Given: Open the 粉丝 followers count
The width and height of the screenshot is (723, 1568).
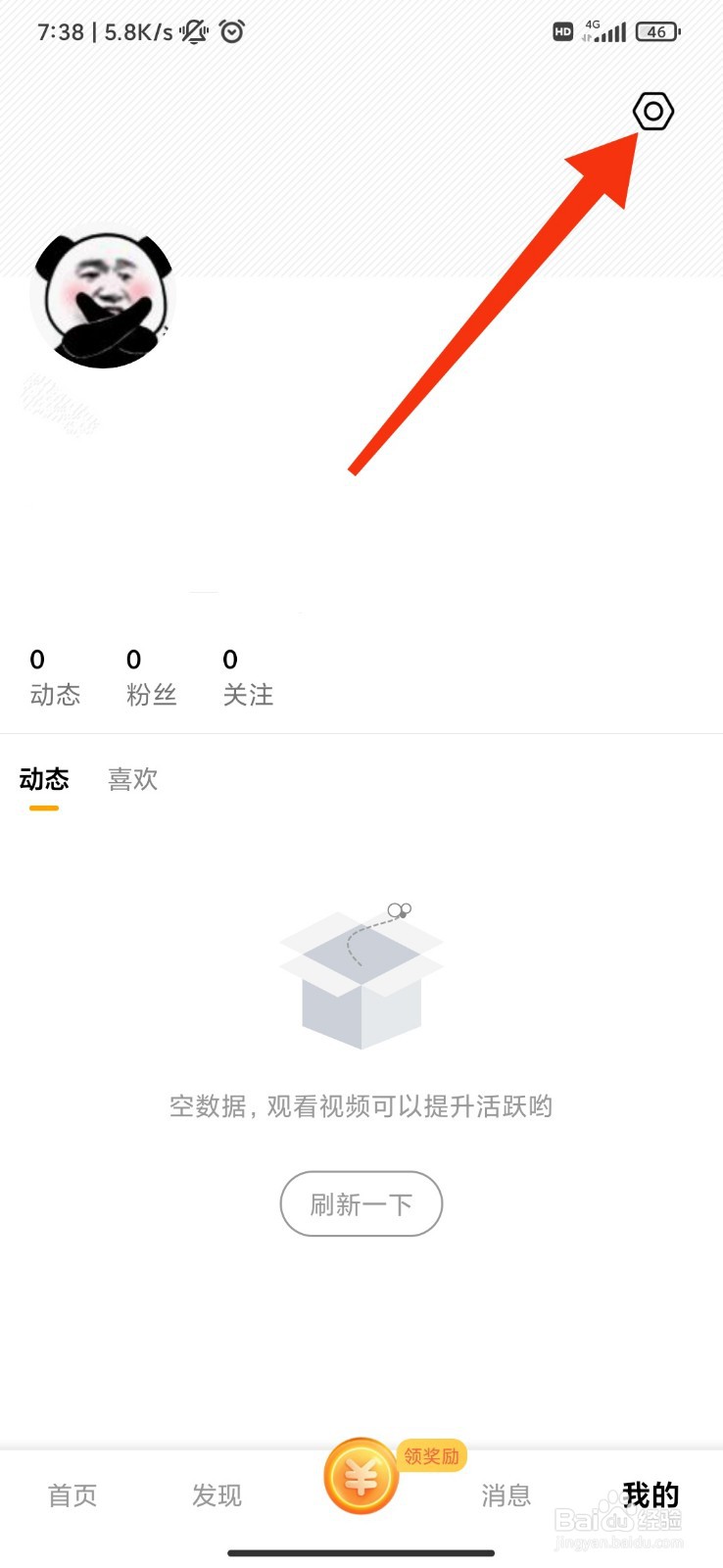Looking at the screenshot, I should (152, 676).
